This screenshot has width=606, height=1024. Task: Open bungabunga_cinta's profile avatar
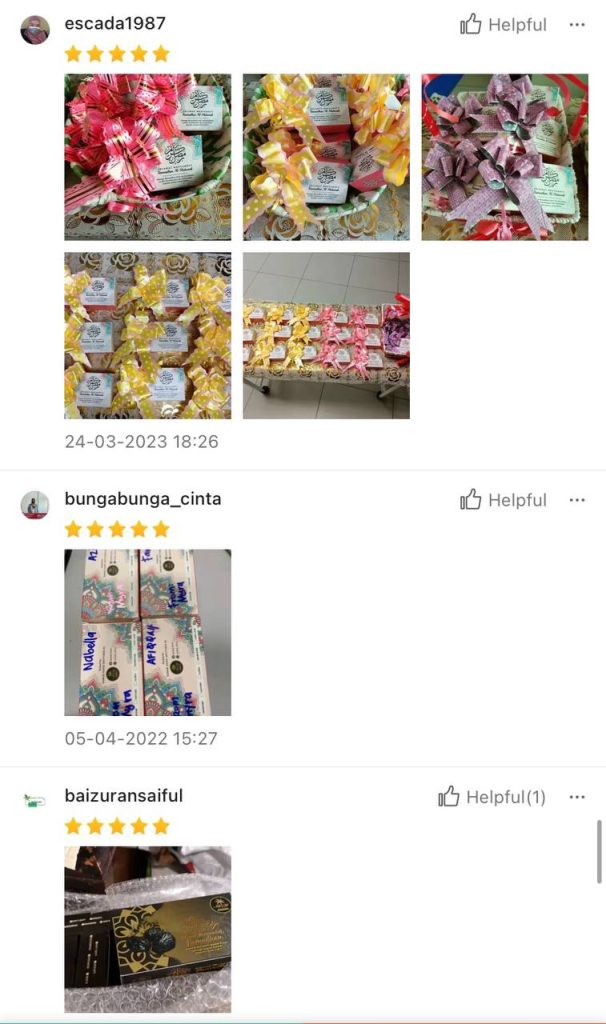pyautogui.click(x=35, y=505)
